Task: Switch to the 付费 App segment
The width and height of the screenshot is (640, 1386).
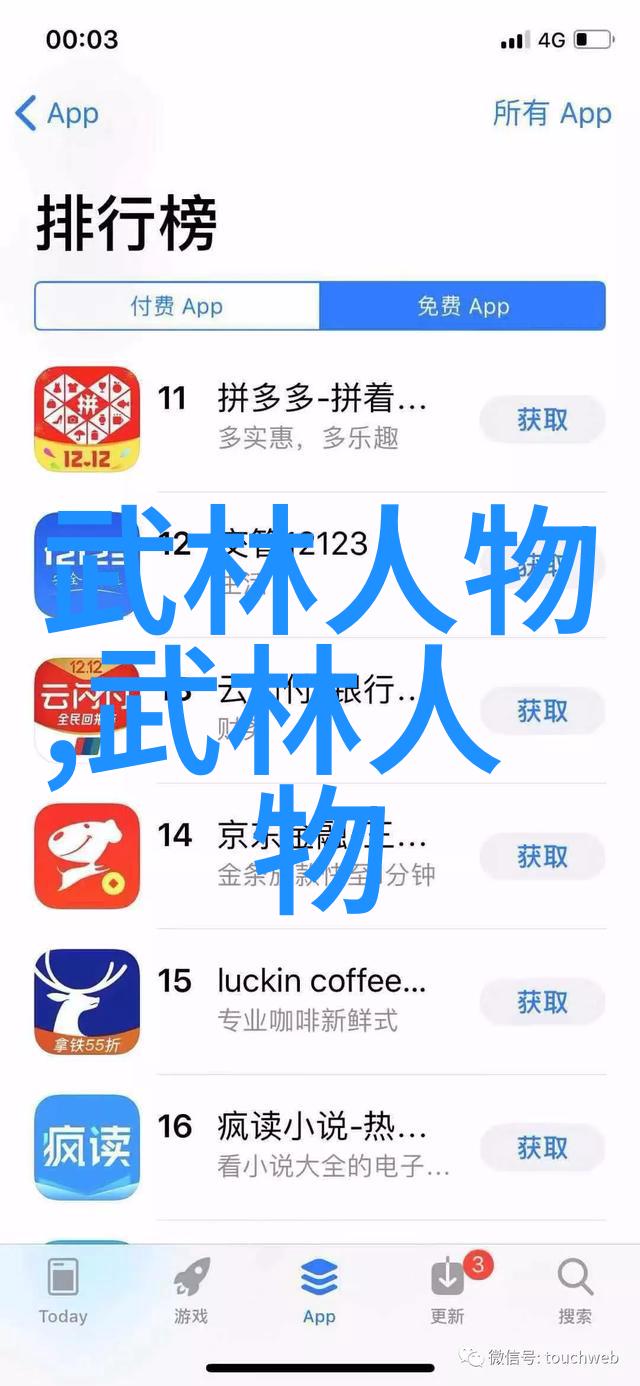Action: 177,306
